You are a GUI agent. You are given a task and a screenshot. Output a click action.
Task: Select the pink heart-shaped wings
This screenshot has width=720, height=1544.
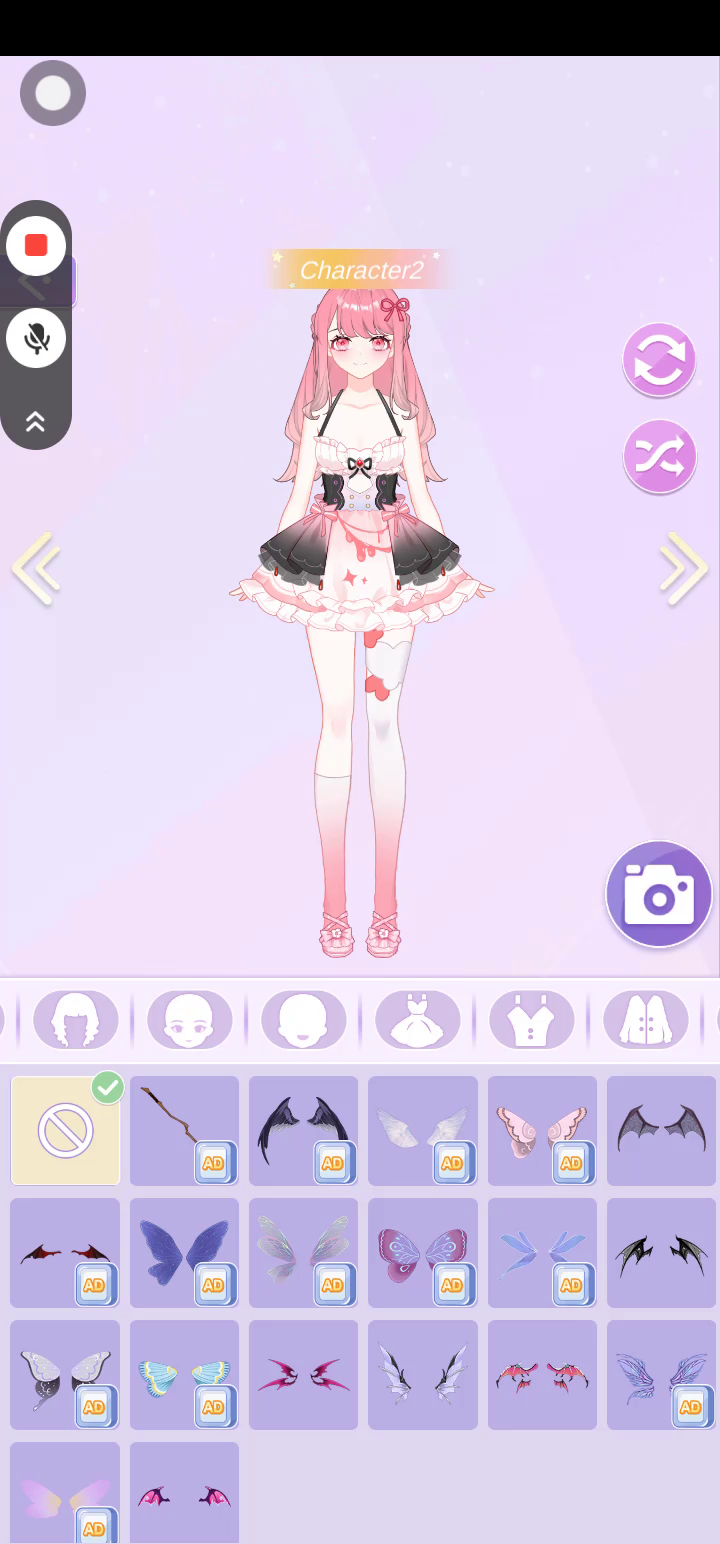click(x=542, y=1131)
